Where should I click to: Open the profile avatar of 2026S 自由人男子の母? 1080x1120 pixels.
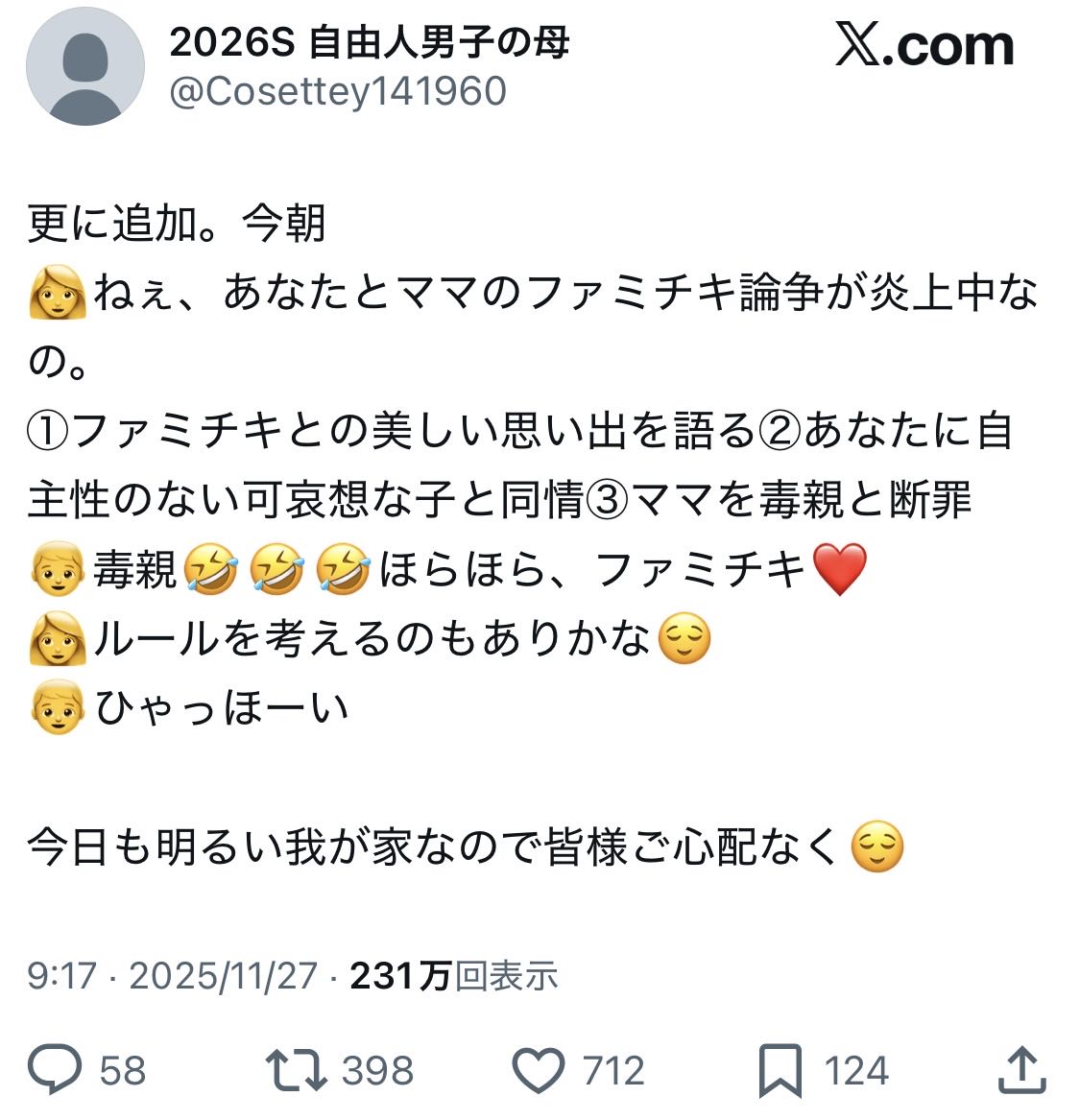coord(84,66)
